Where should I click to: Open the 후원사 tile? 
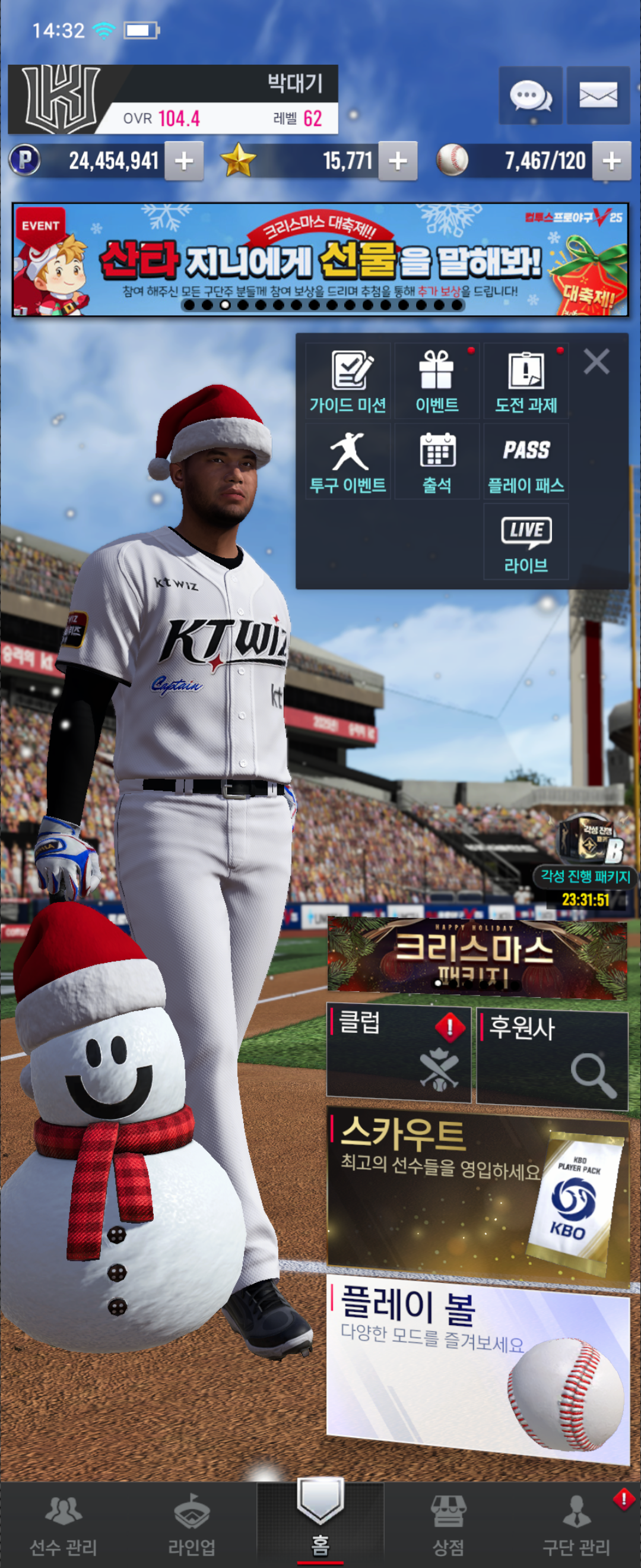click(x=551, y=1058)
